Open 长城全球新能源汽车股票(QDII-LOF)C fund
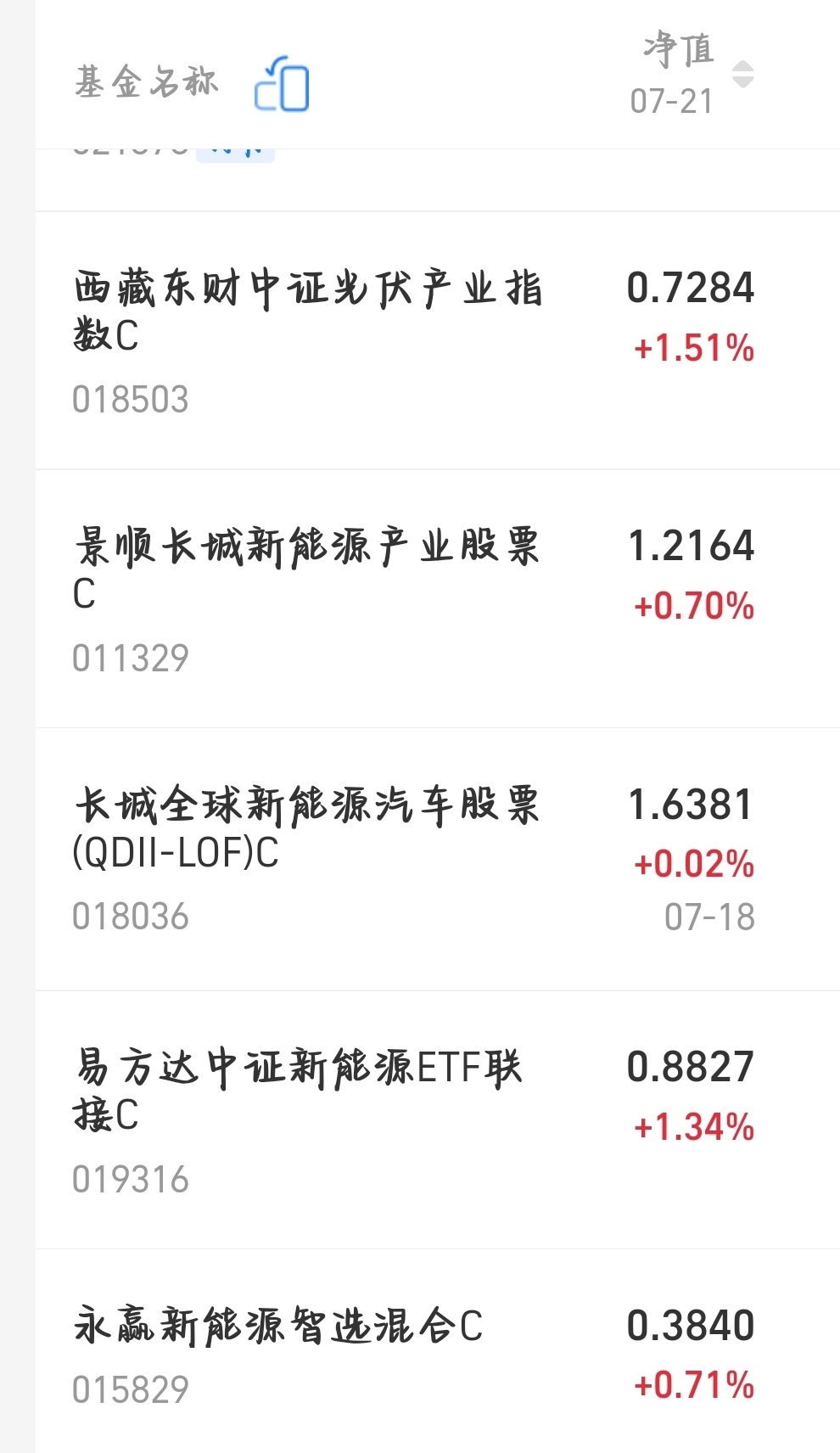The height and width of the screenshot is (1453, 840). point(438,859)
